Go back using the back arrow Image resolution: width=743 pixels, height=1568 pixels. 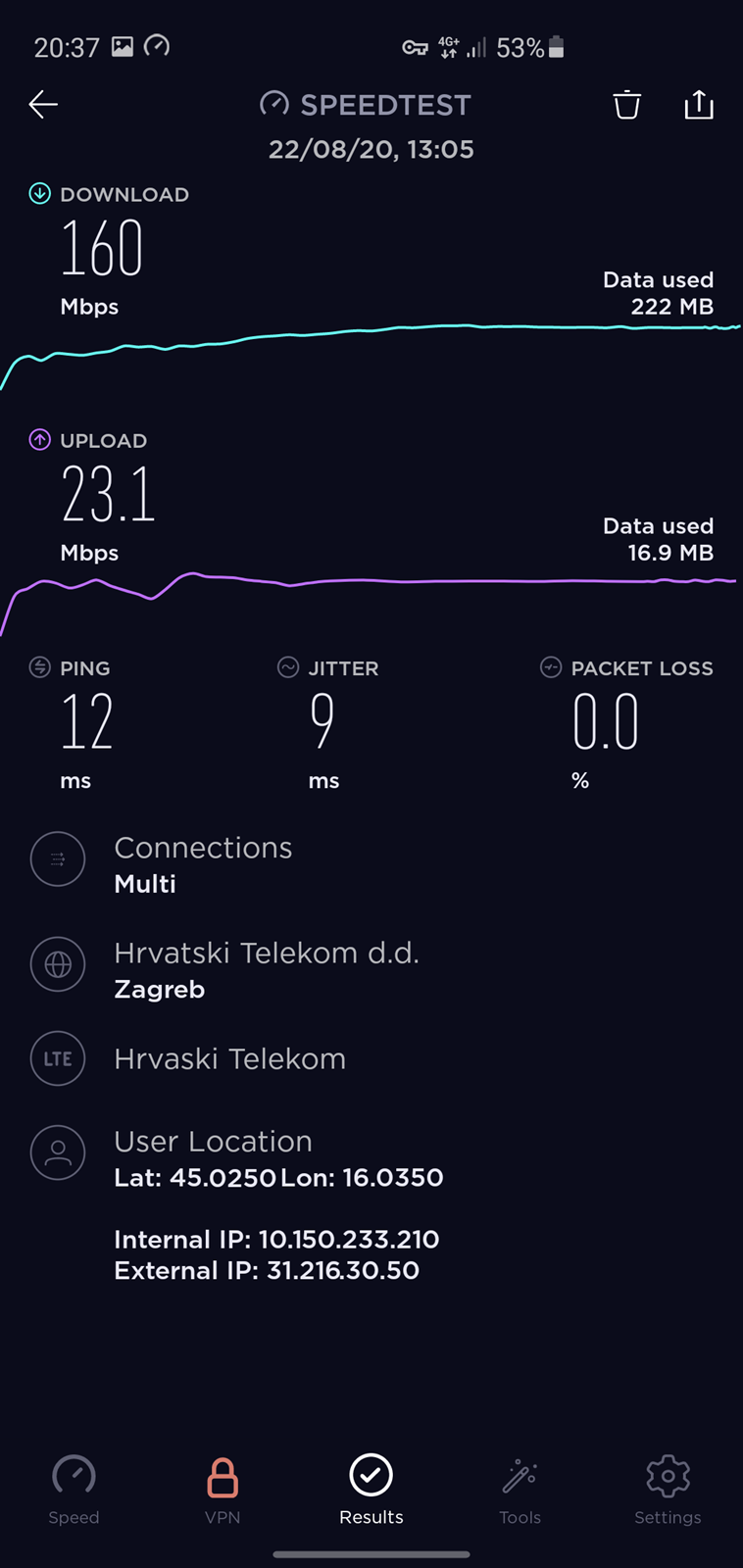pyautogui.click(x=43, y=104)
